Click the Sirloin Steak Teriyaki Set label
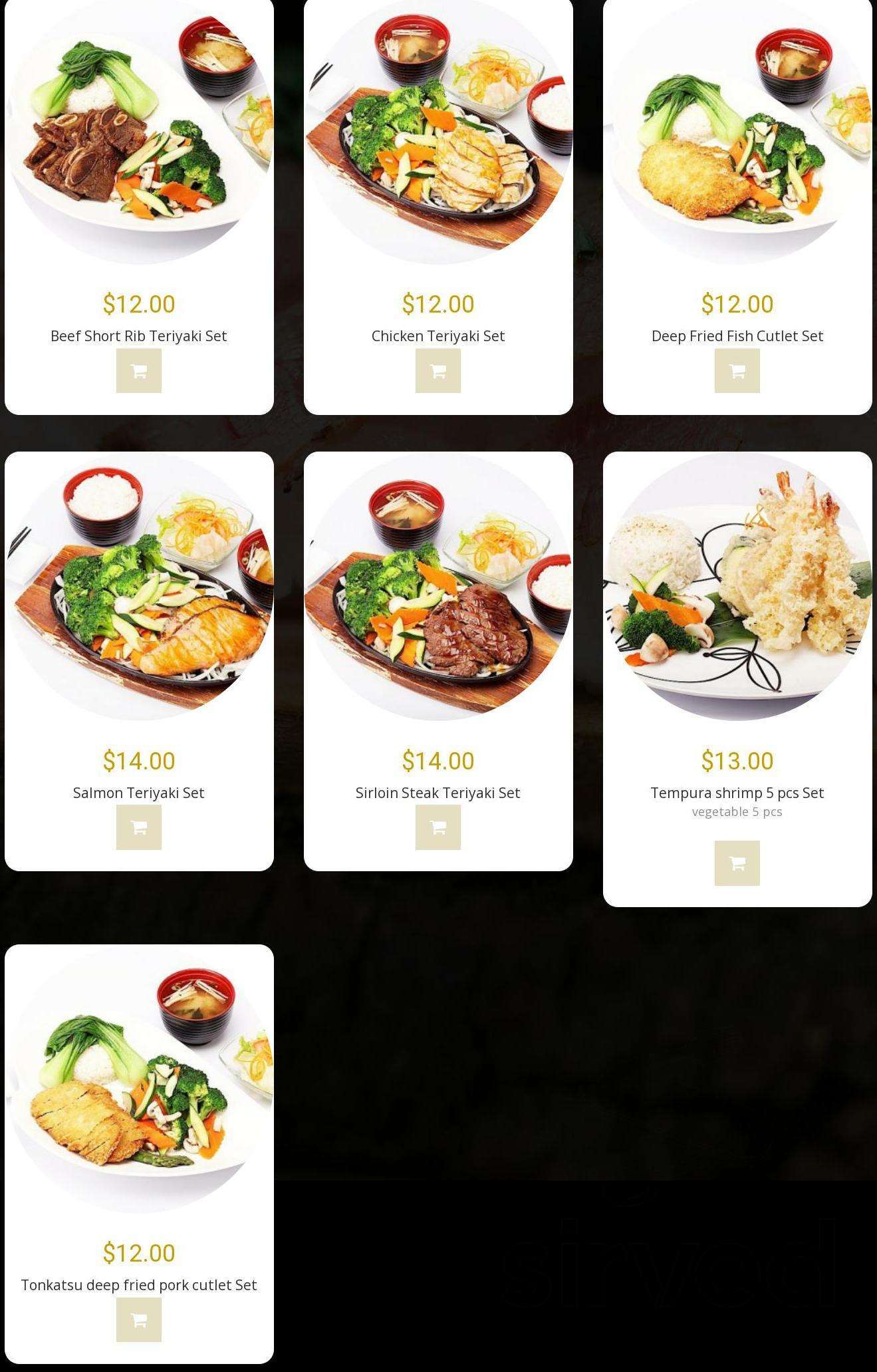The width and height of the screenshot is (877, 1372). (438, 793)
